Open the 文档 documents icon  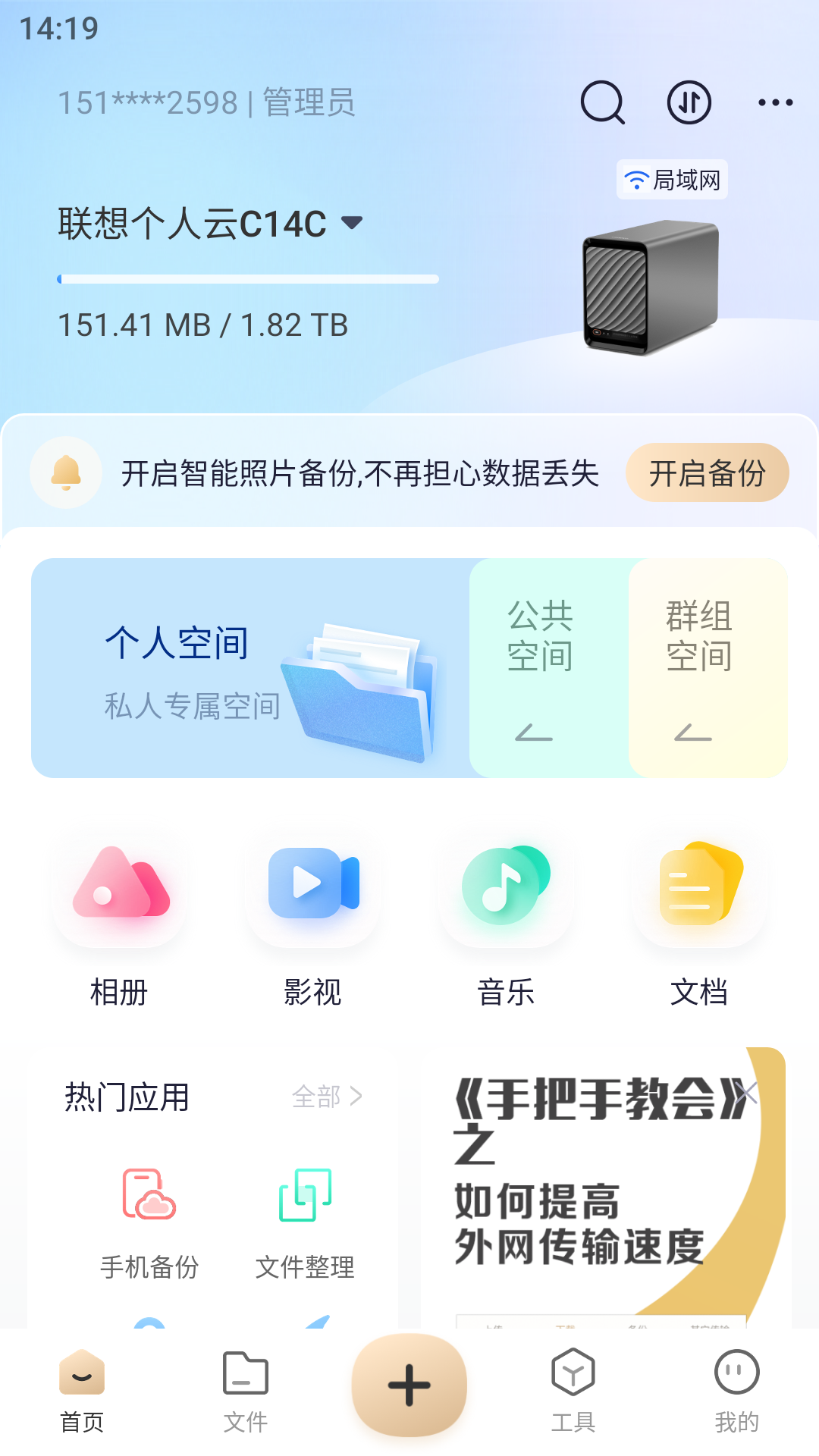click(x=698, y=895)
